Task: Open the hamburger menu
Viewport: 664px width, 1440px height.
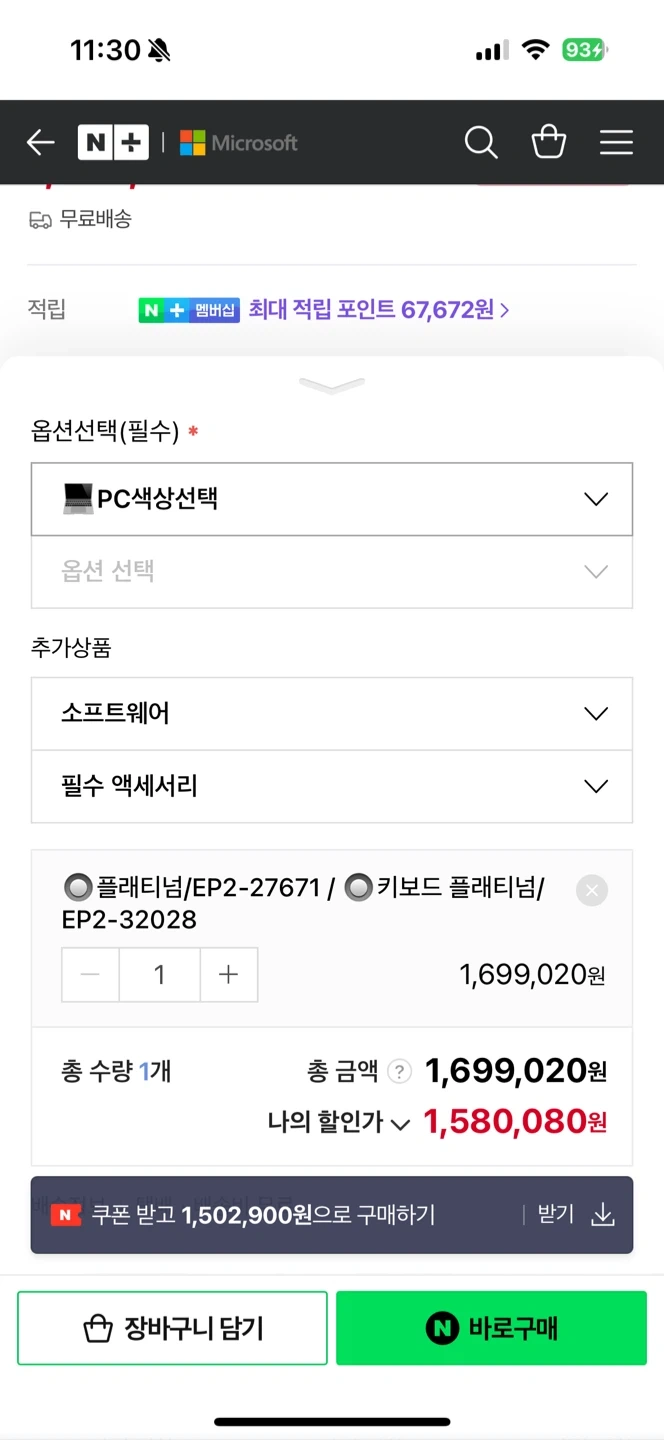Action: [616, 143]
